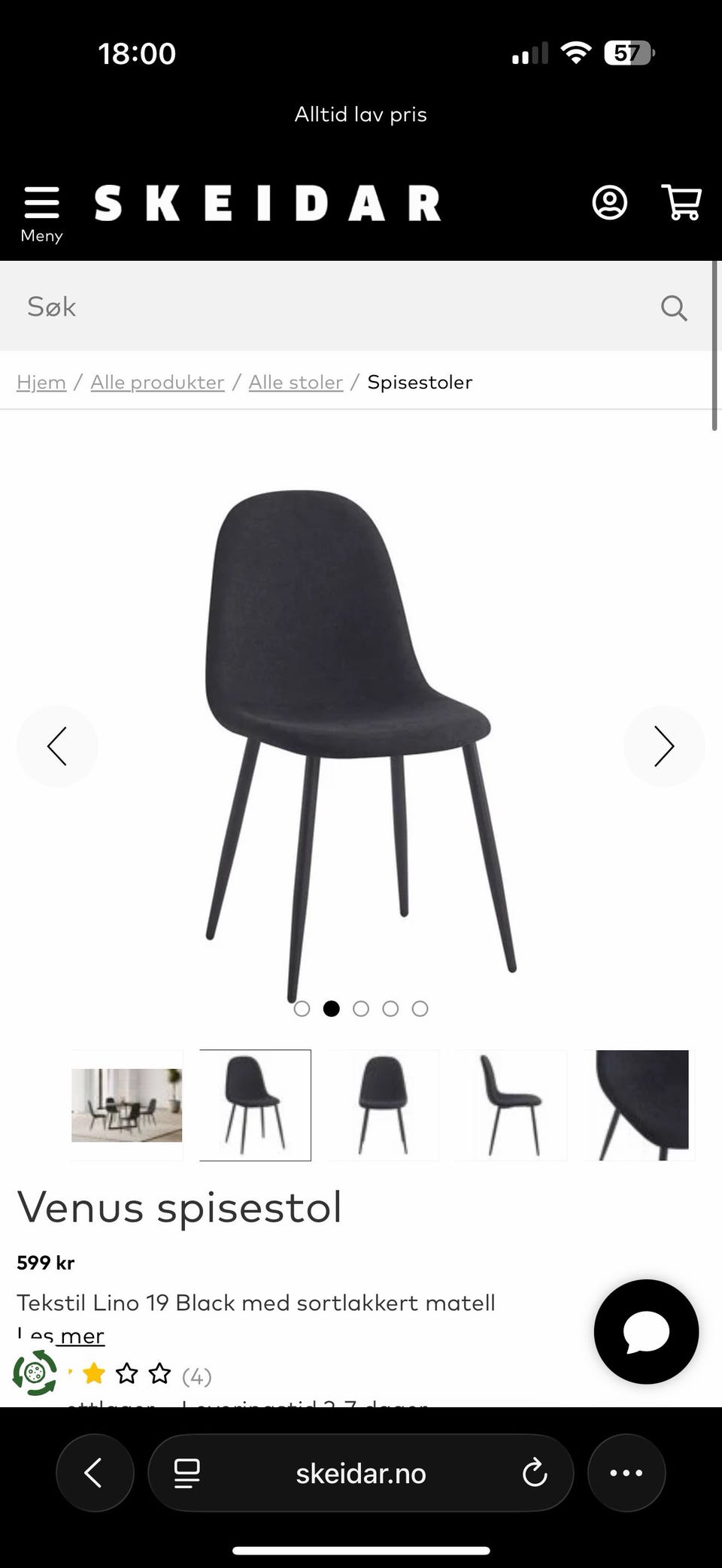Reload the skeidar.no page

(534, 1473)
